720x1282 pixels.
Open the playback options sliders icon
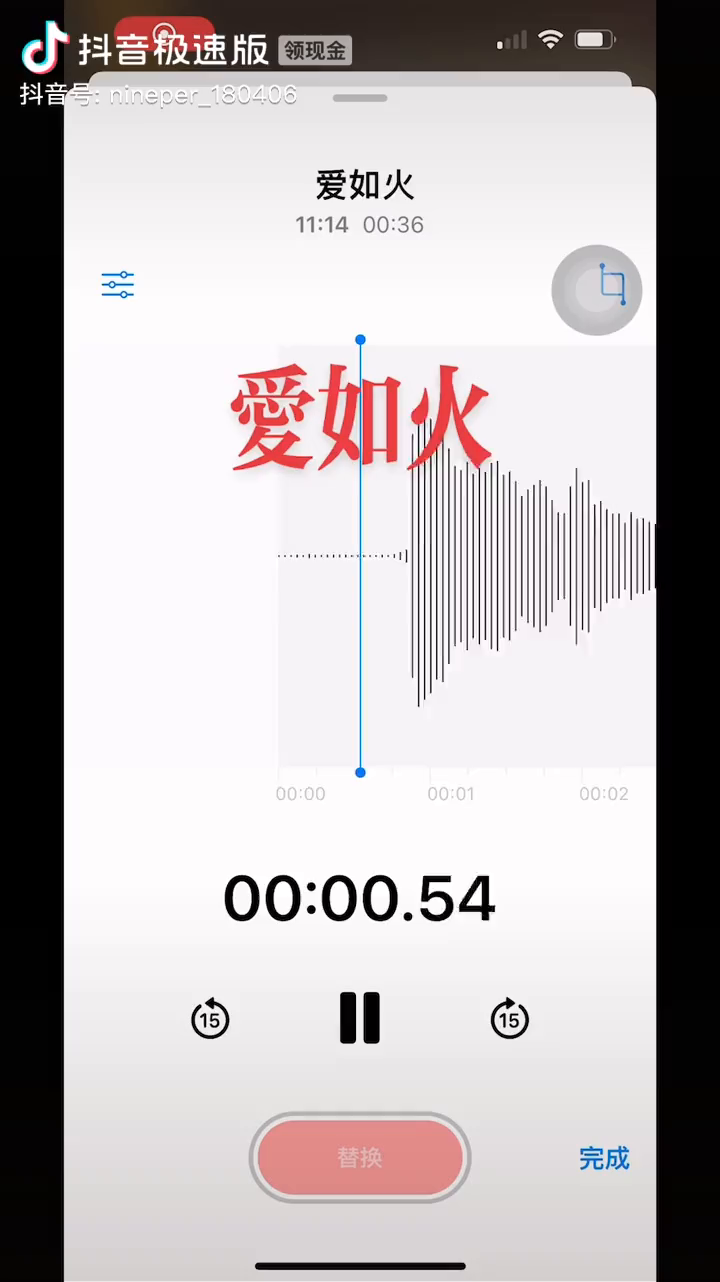point(118,285)
